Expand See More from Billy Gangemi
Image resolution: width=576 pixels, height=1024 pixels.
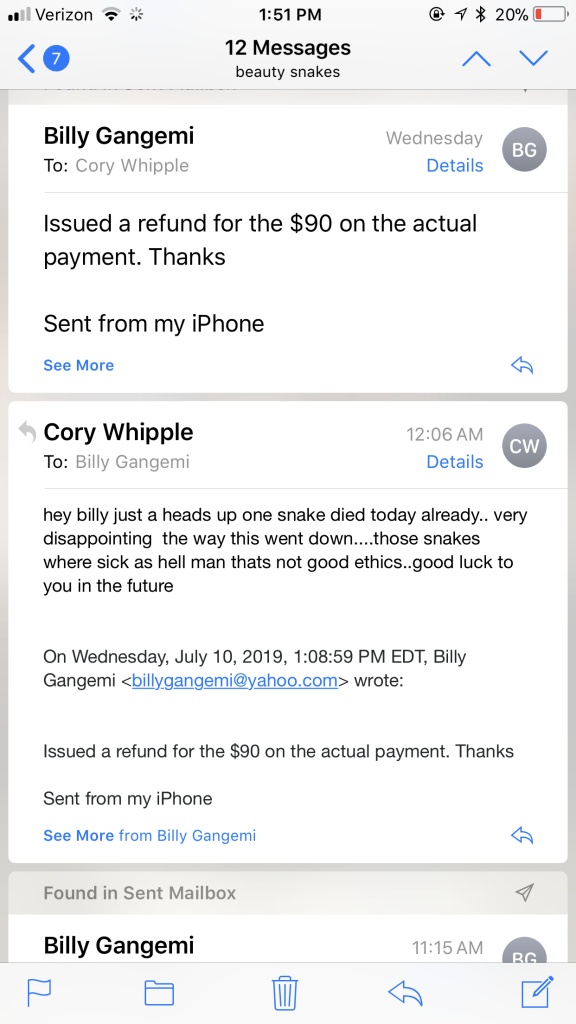pos(150,835)
